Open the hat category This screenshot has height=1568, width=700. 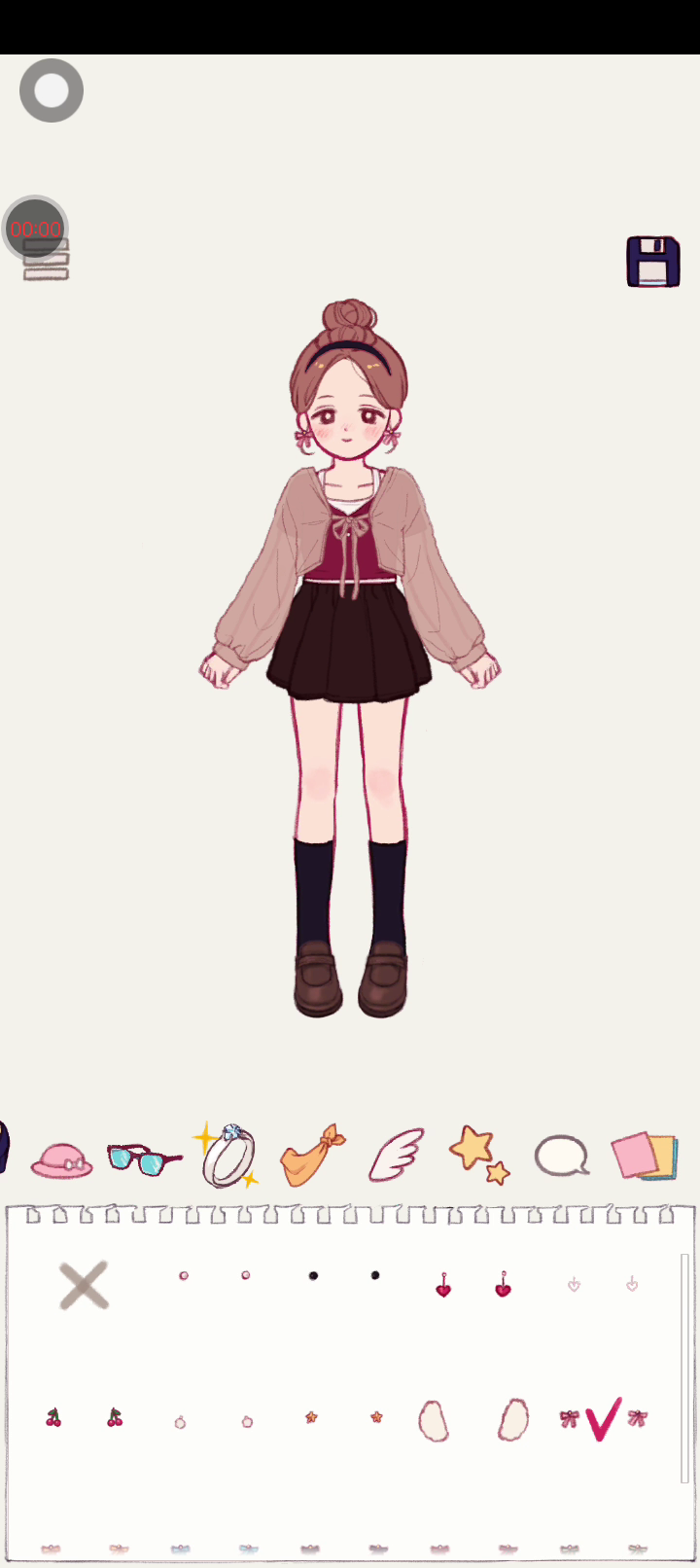click(61, 1159)
